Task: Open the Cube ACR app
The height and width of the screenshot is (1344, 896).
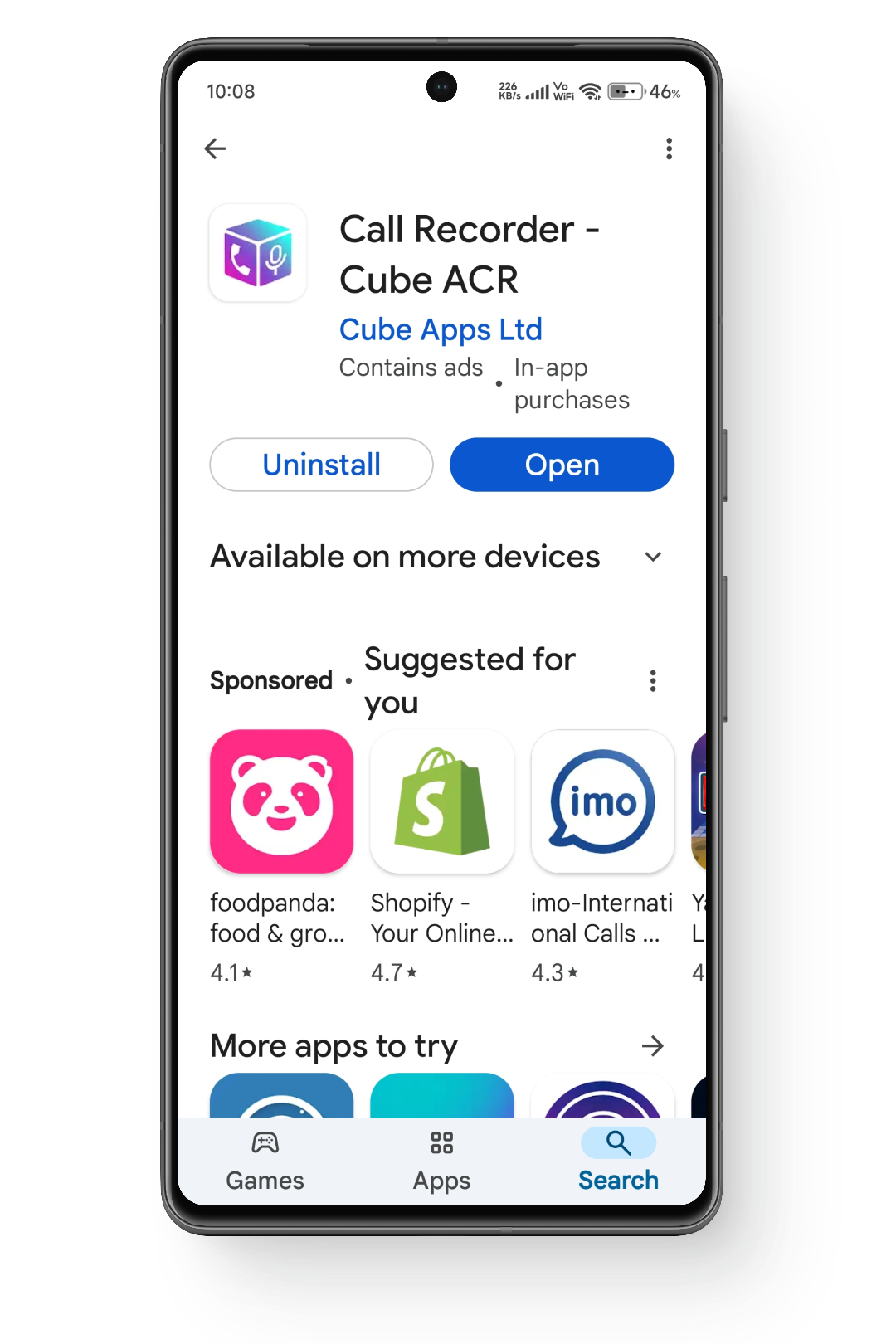Action: 562,465
